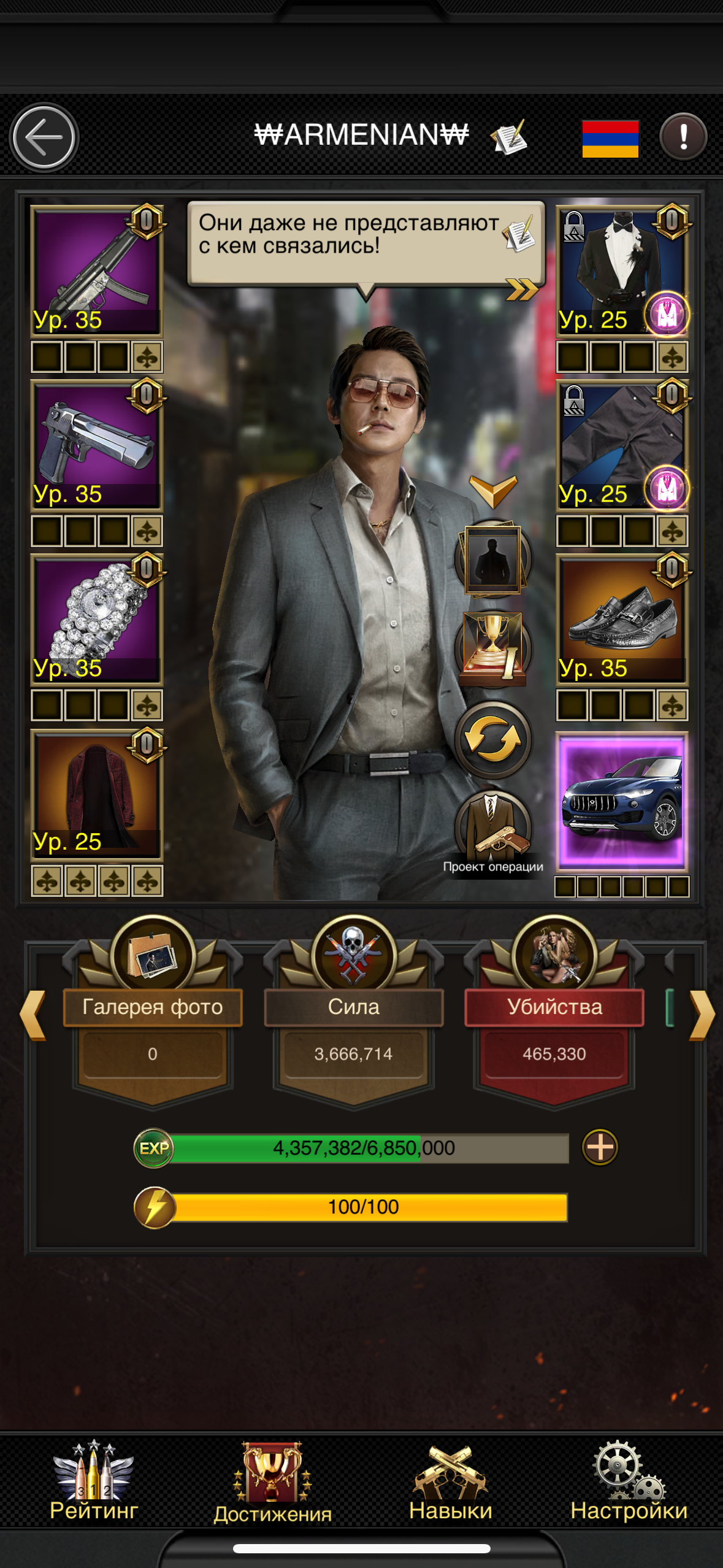Open the tuxedo jacket equipment slot

pyautogui.click(x=621, y=271)
